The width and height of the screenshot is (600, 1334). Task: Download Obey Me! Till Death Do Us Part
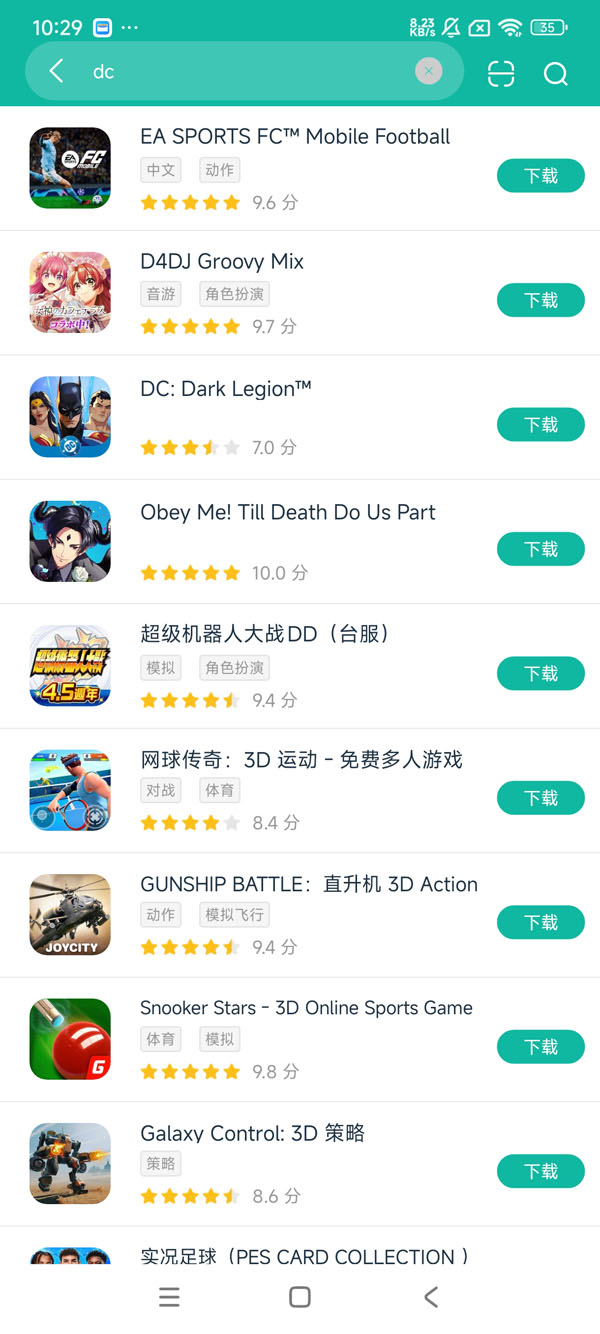pyautogui.click(x=540, y=549)
